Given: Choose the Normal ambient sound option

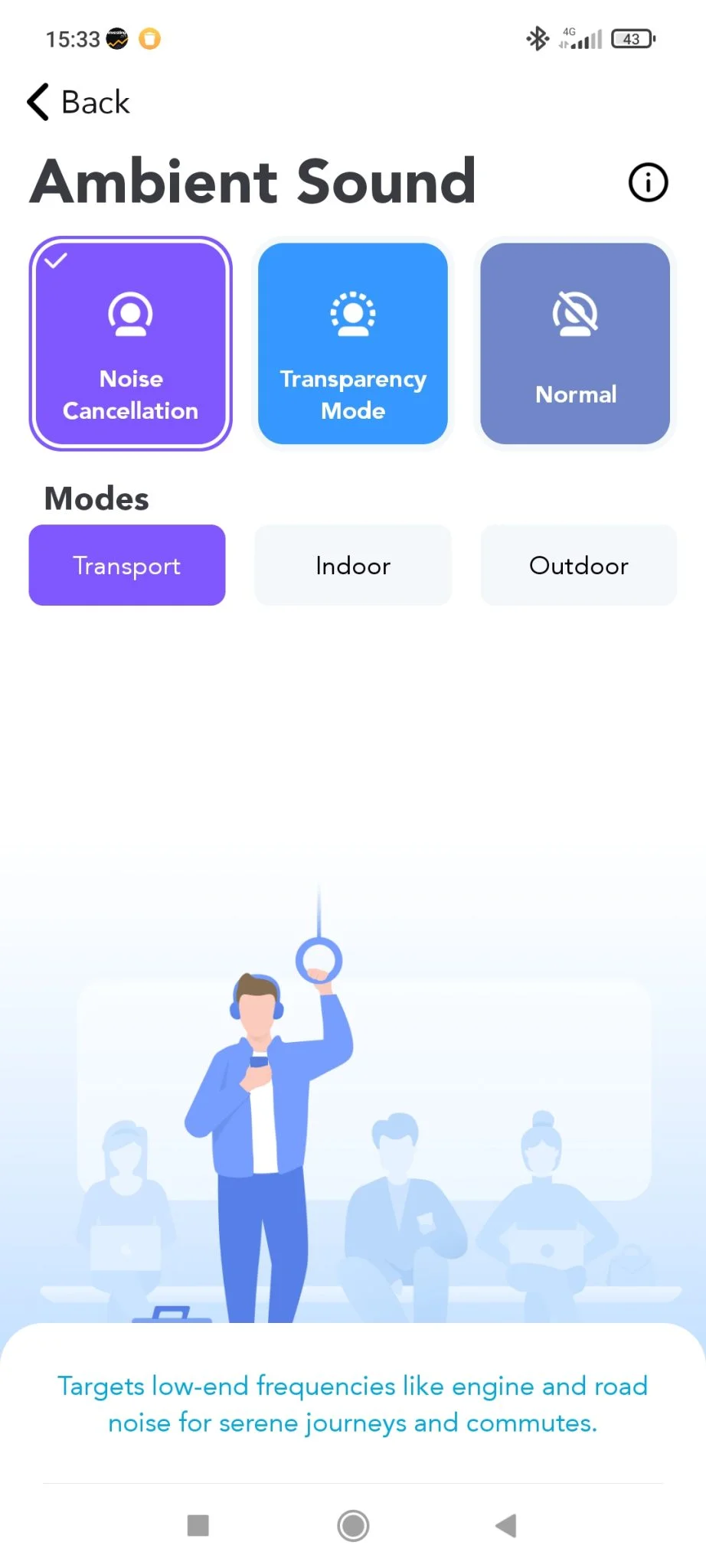Looking at the screenshot, I should (575, 344).
